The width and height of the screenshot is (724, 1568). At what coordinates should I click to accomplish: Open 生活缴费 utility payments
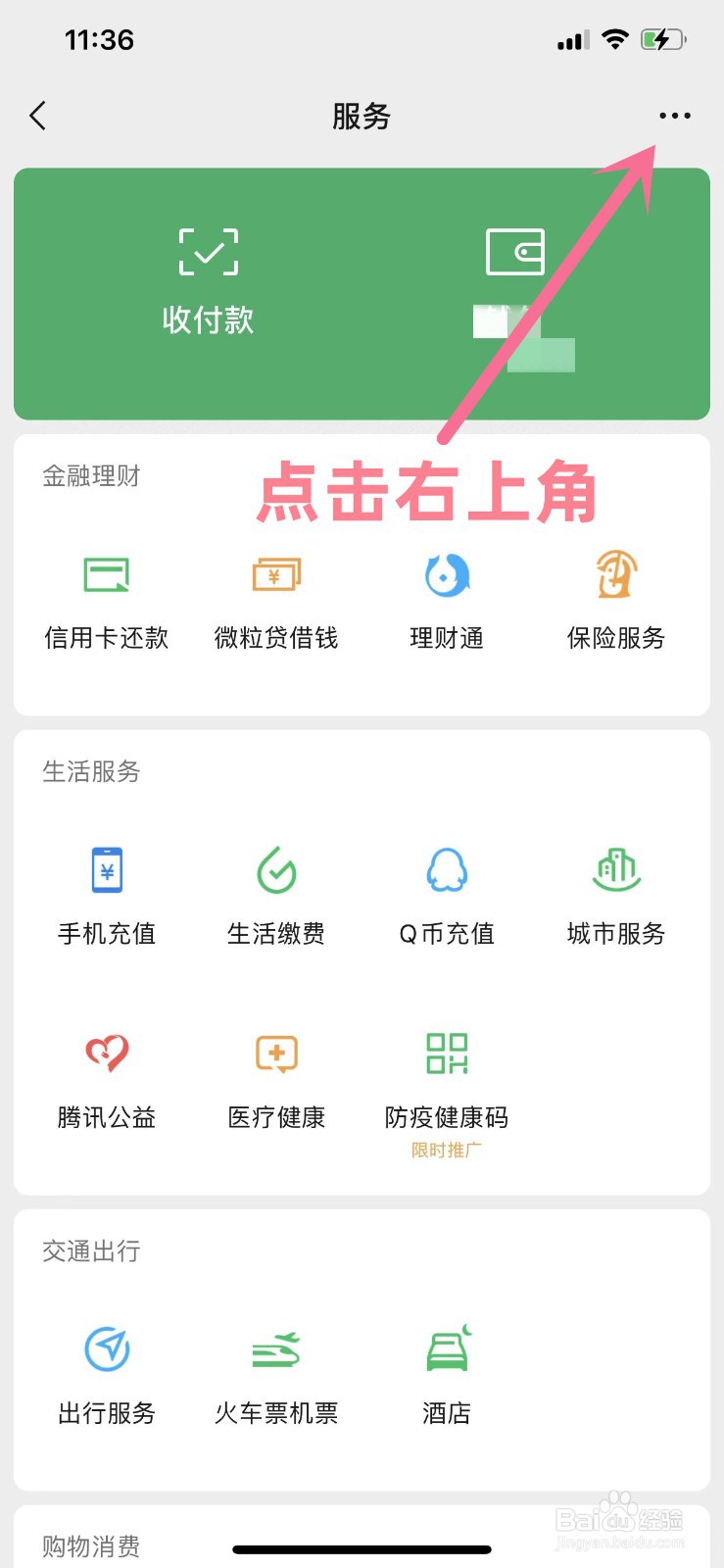pyautogui.click(x=276, y=895)
